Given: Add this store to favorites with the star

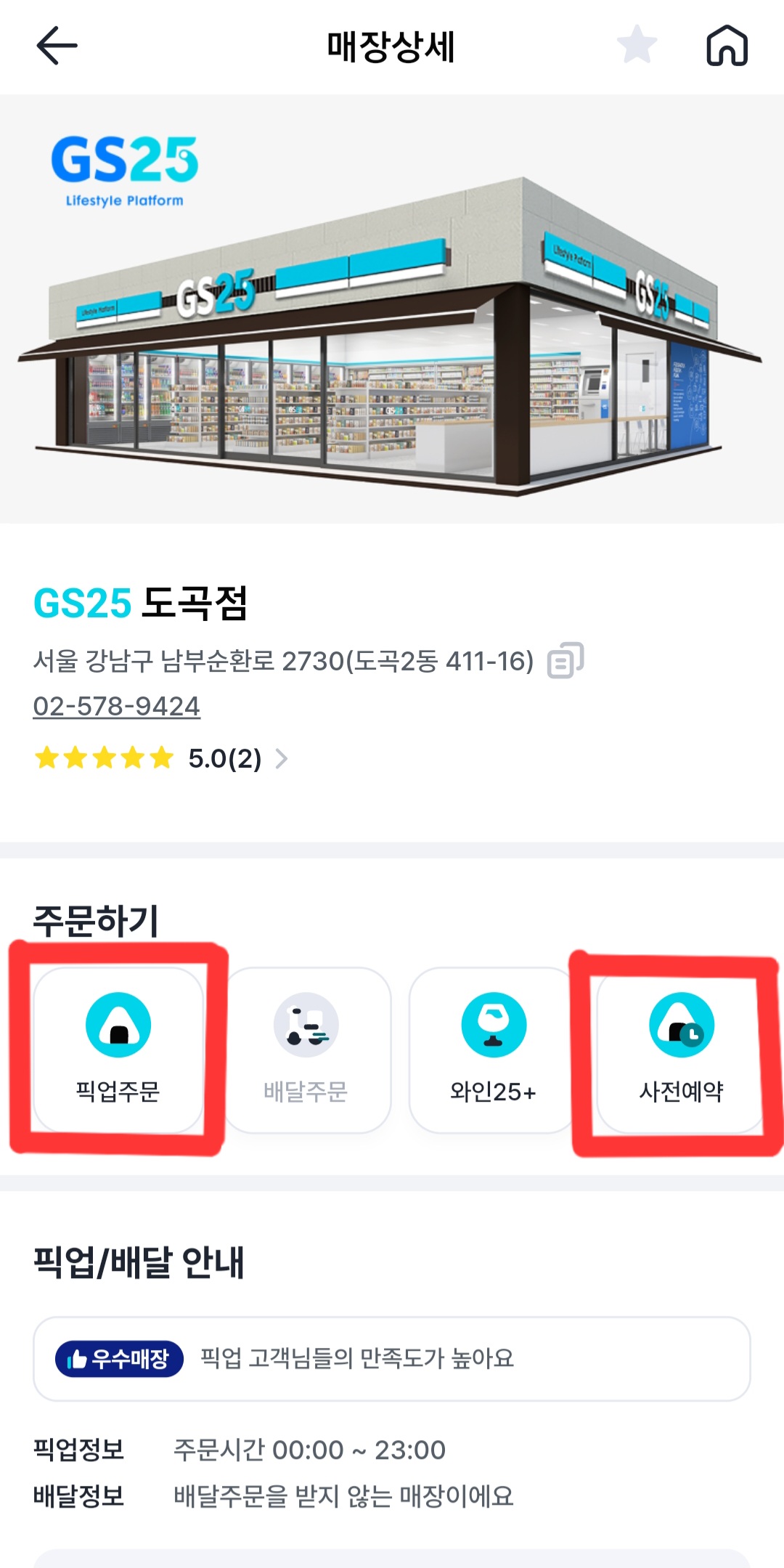Looking at the screenshot, I should tap(637, 45).
